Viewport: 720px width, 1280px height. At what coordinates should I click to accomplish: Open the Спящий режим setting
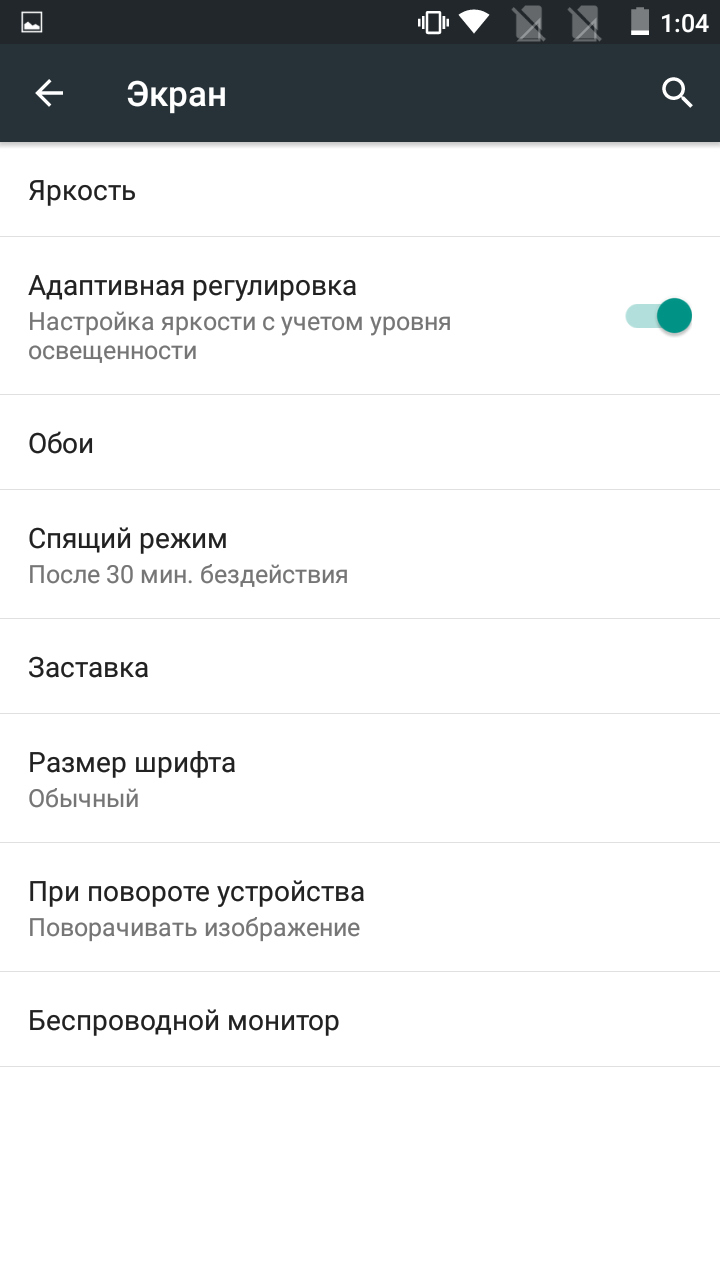[x=360, y=555]
